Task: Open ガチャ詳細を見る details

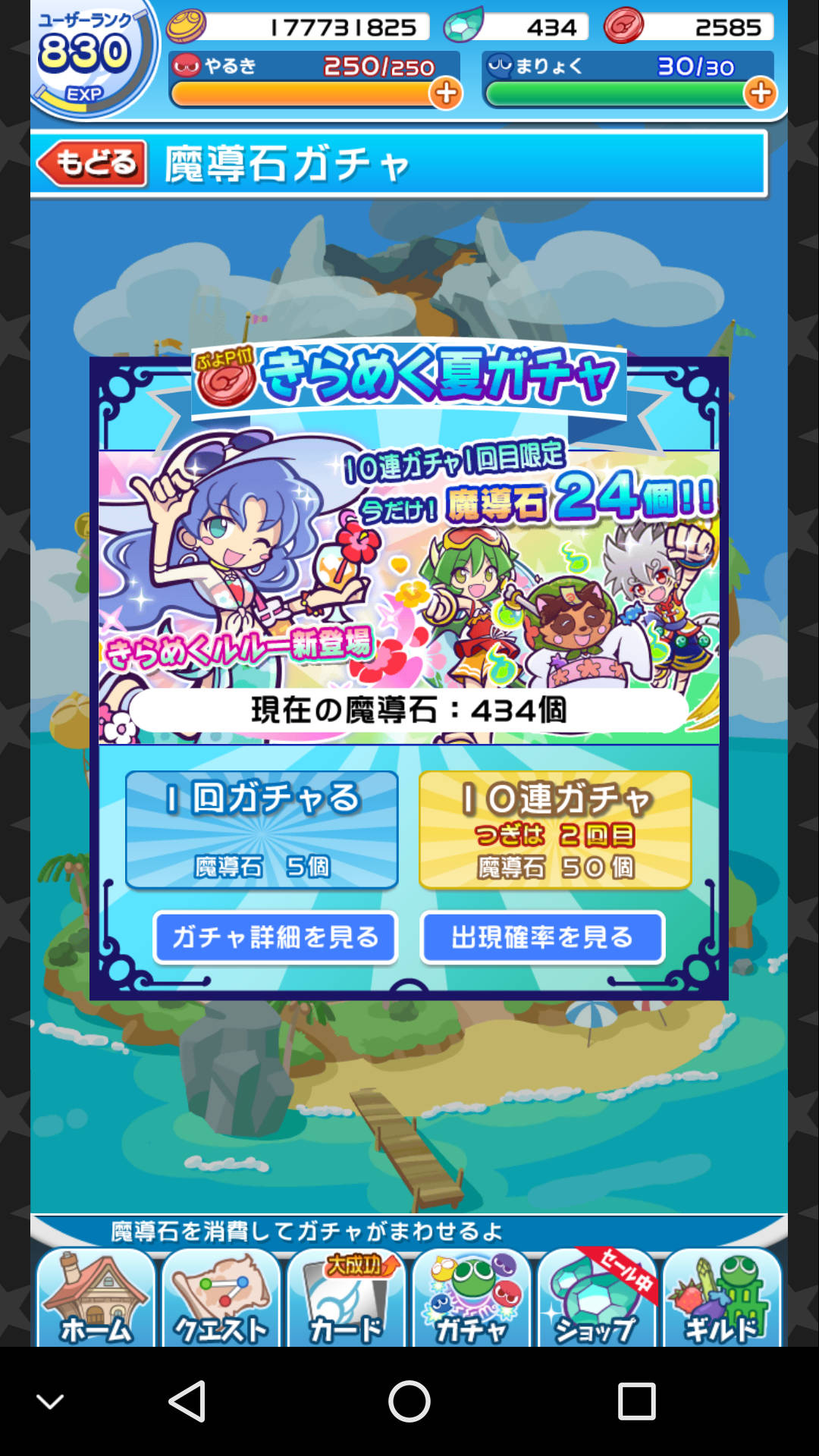Action: [x=275, y=937]
